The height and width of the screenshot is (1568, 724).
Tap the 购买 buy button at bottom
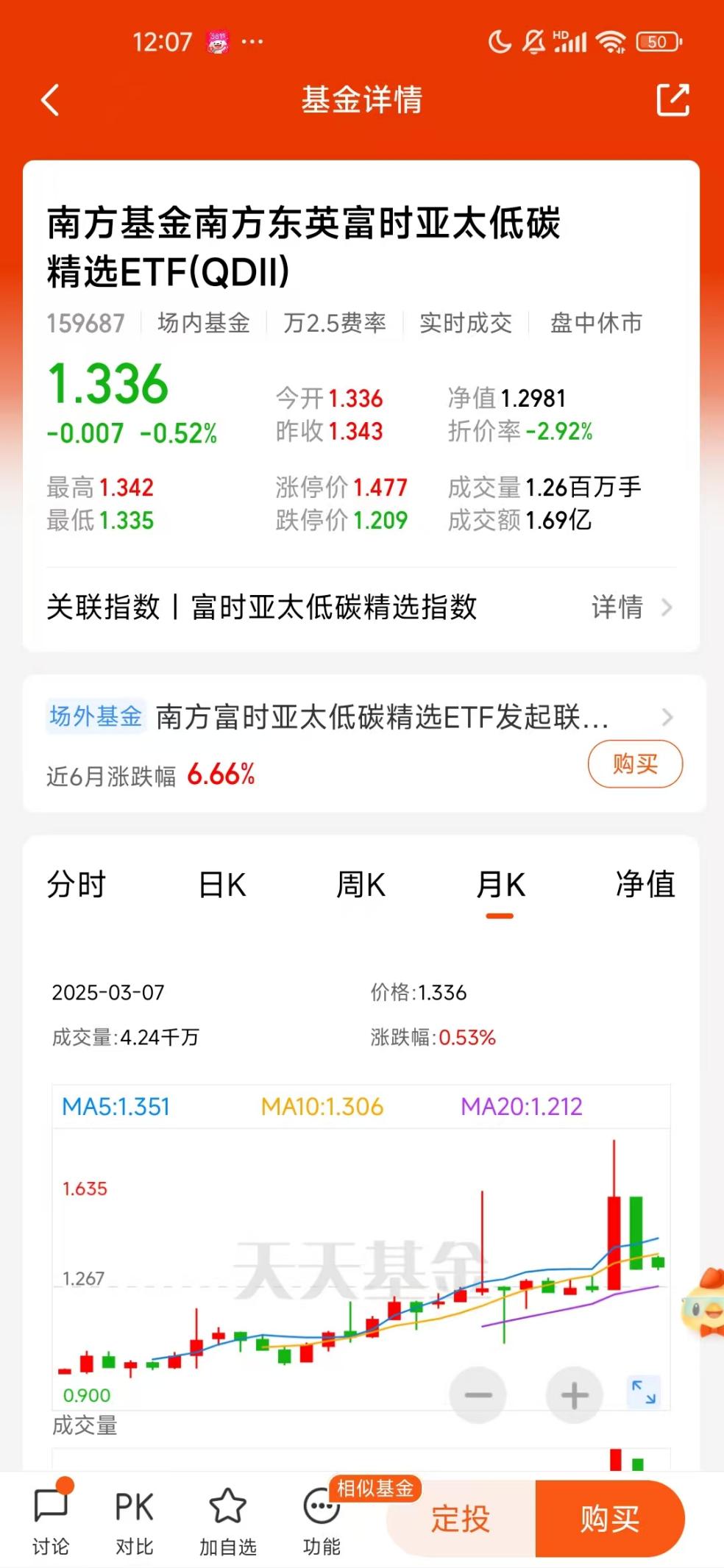608,1519
